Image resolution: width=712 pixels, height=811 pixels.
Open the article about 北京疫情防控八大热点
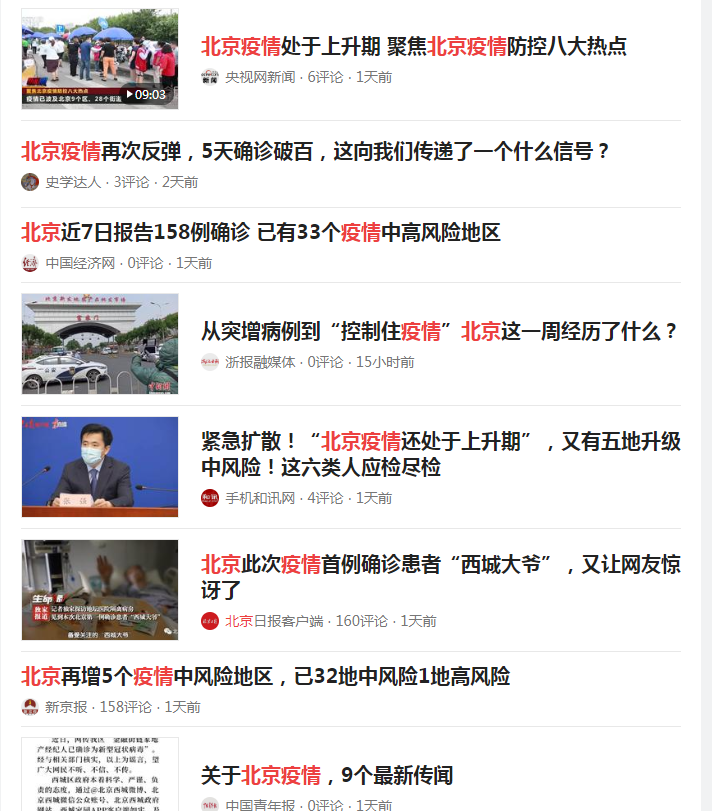click(414, 46)
